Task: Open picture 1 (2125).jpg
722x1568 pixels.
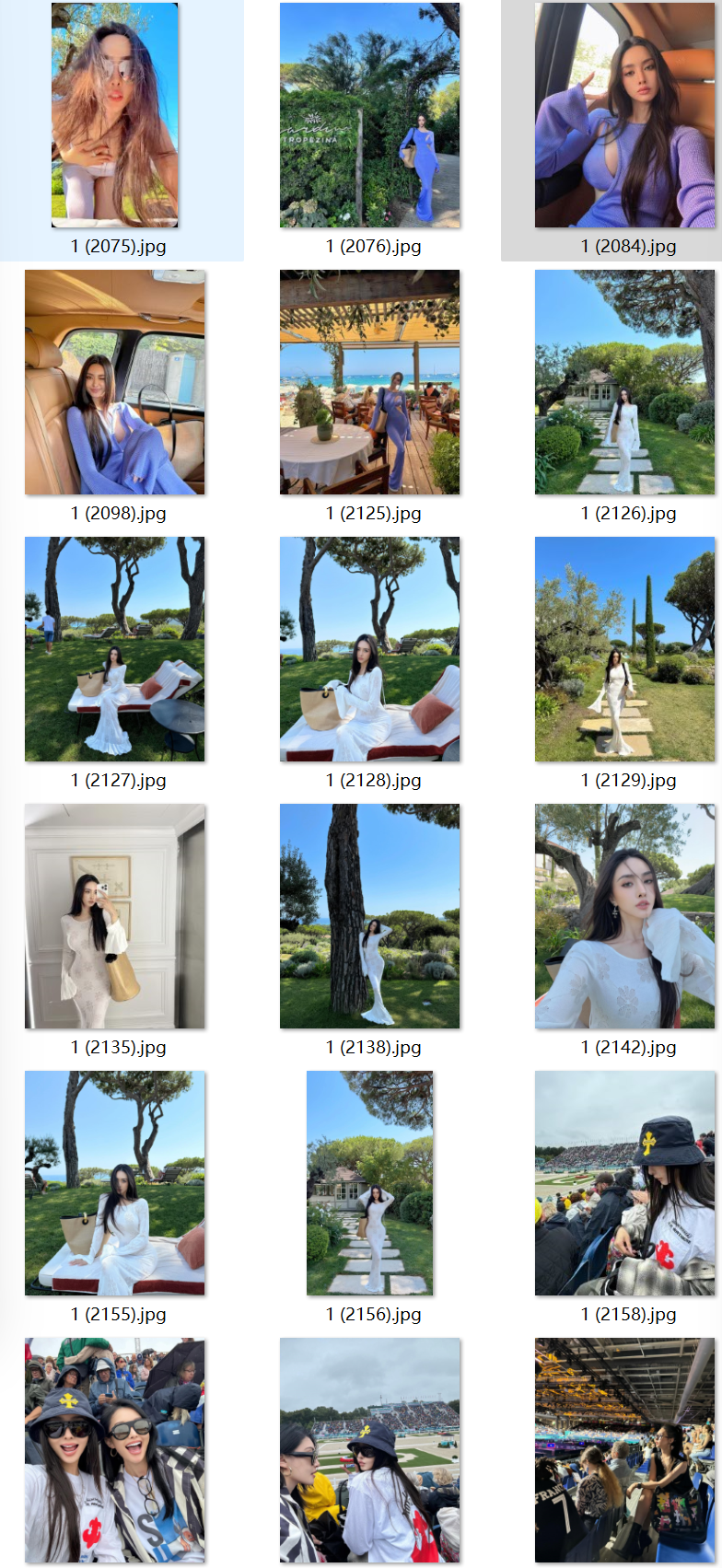Action: (369, 382)
